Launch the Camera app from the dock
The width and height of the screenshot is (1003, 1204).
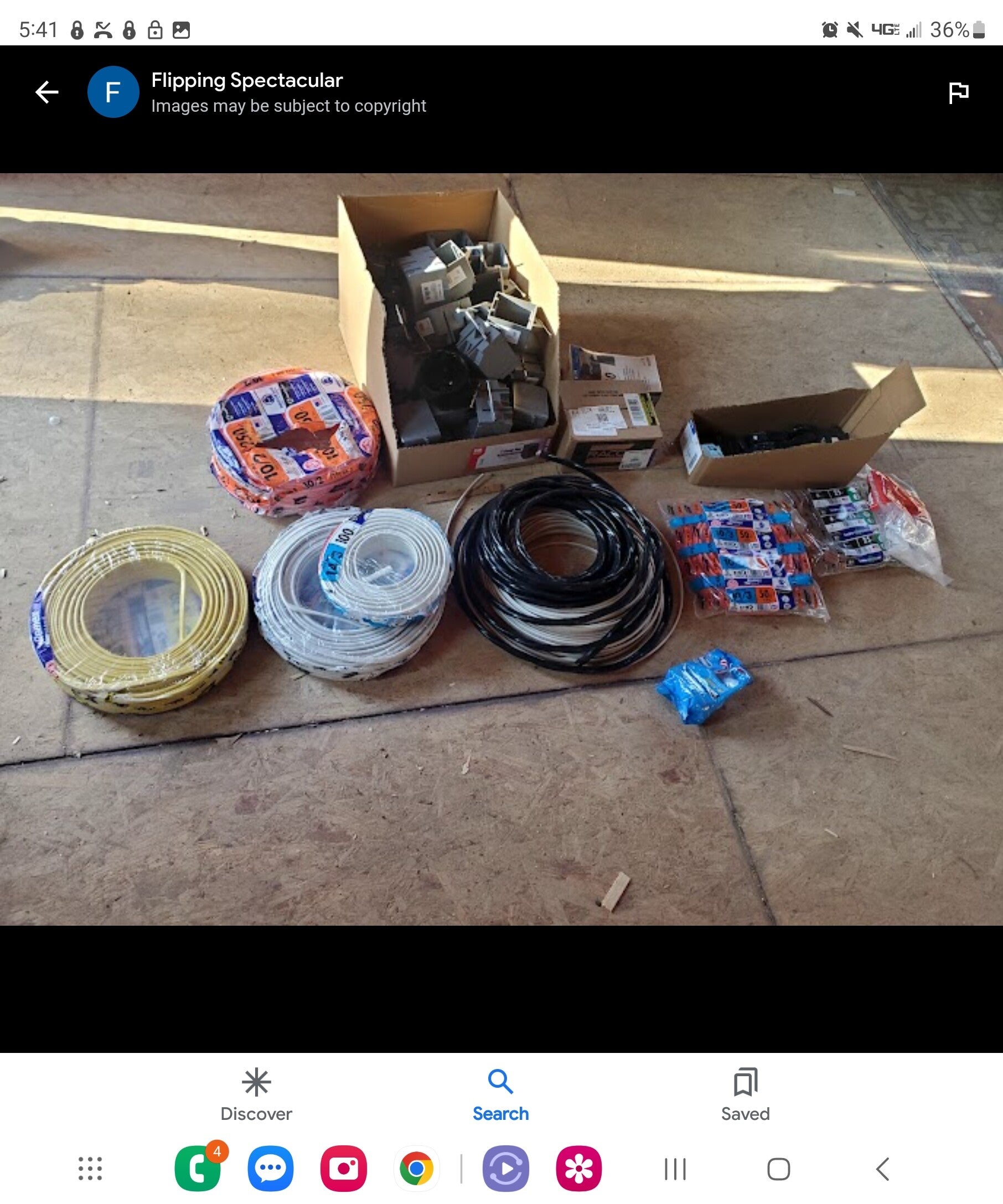coord(344,1169)
